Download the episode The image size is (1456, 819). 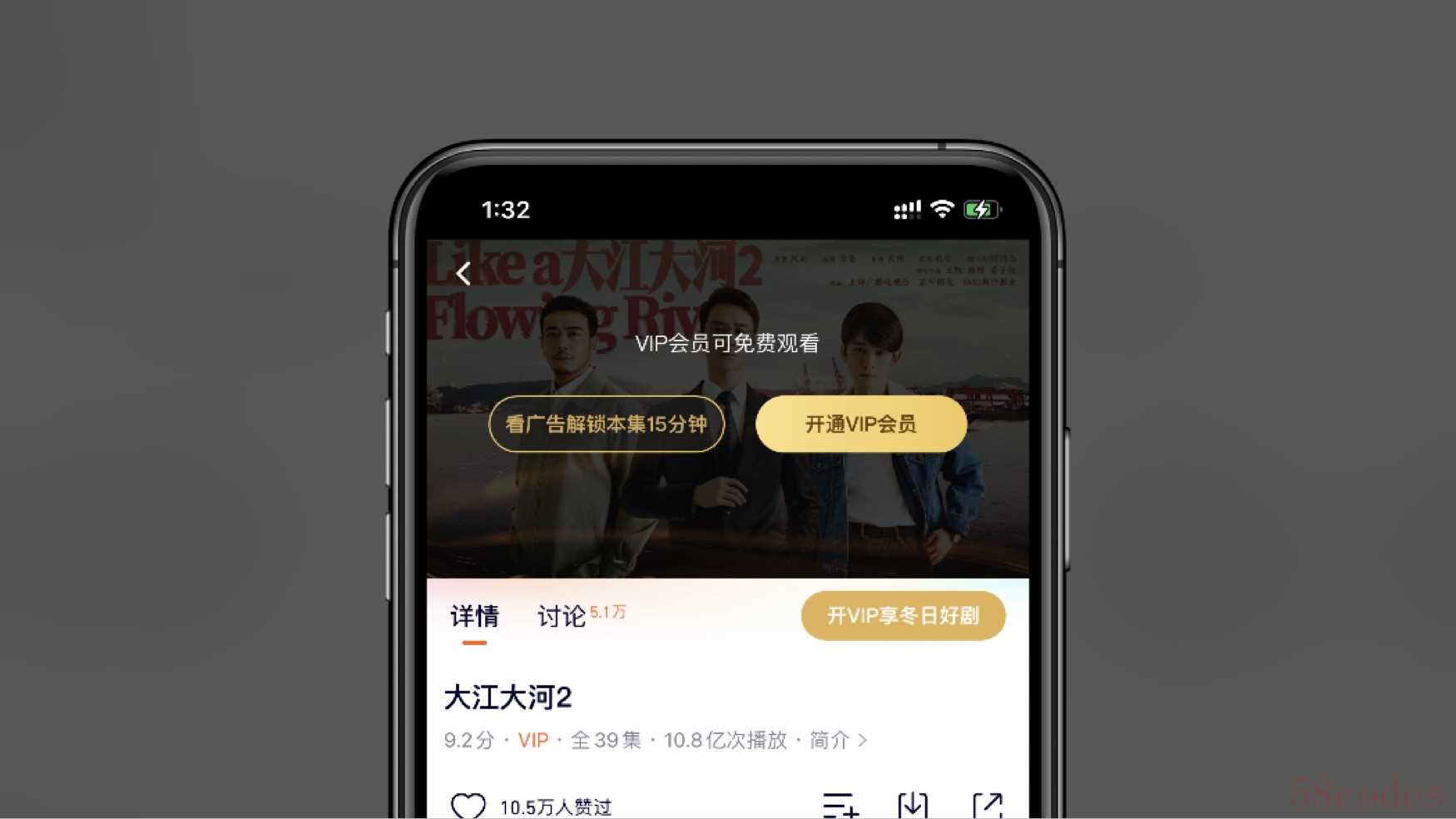click(x=913, y=805)
